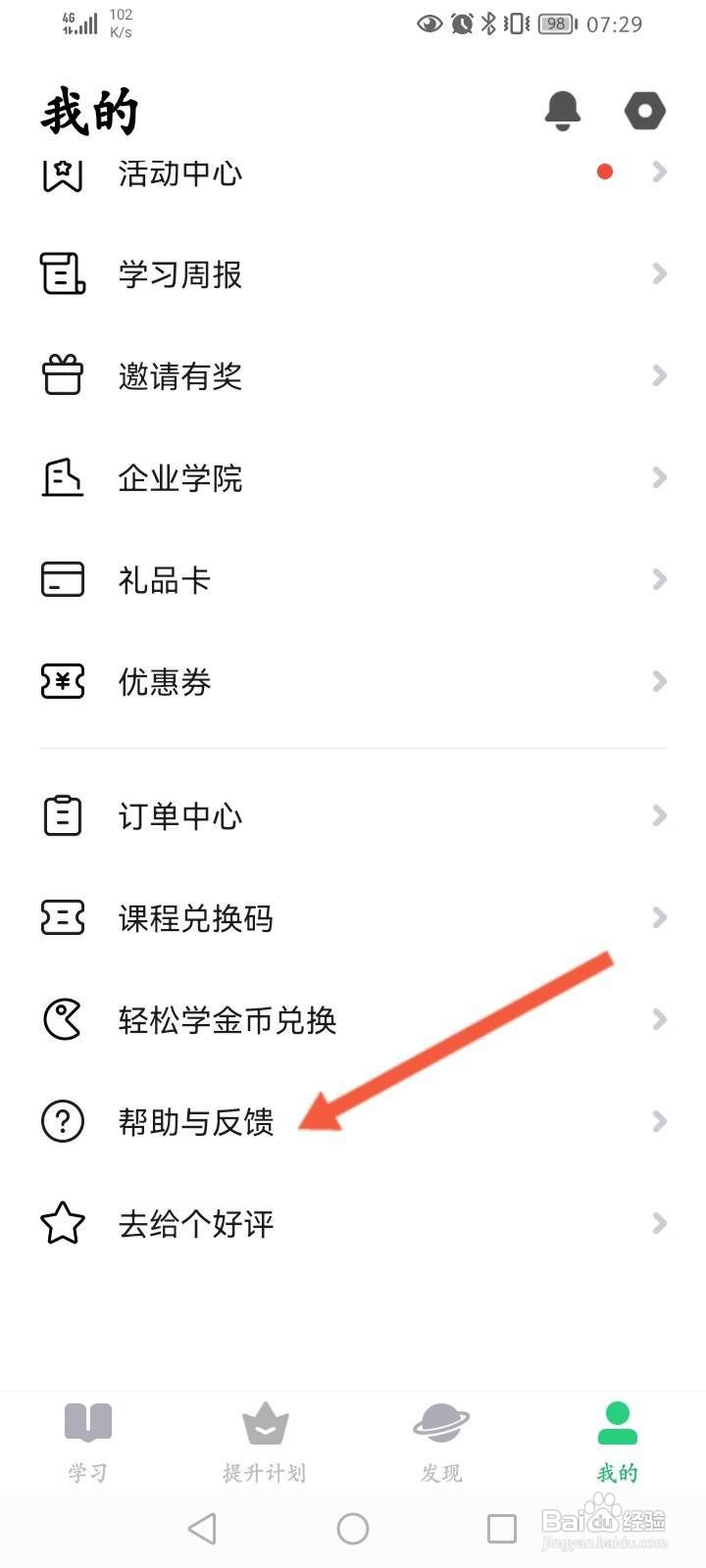
Task: Click the 邀请有奖 gift box icon
Action: [62, 375]
